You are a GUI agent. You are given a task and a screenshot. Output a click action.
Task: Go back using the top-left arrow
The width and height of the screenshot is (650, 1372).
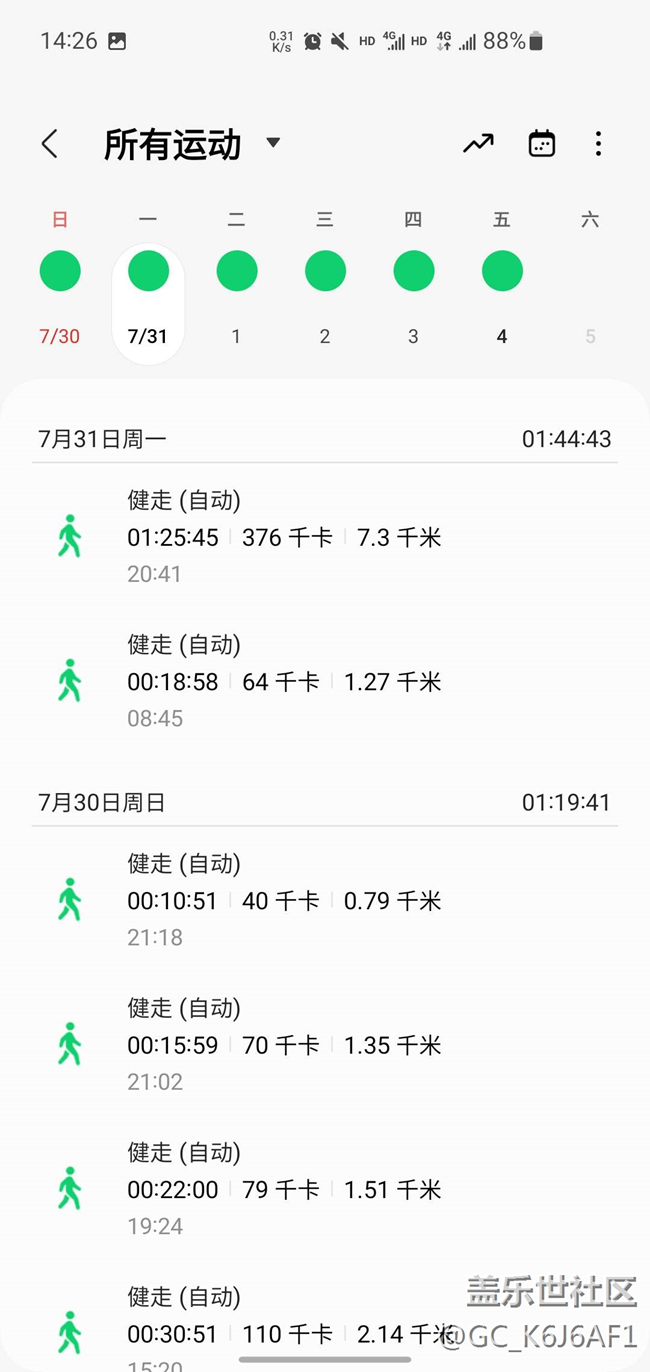[49, 144]
